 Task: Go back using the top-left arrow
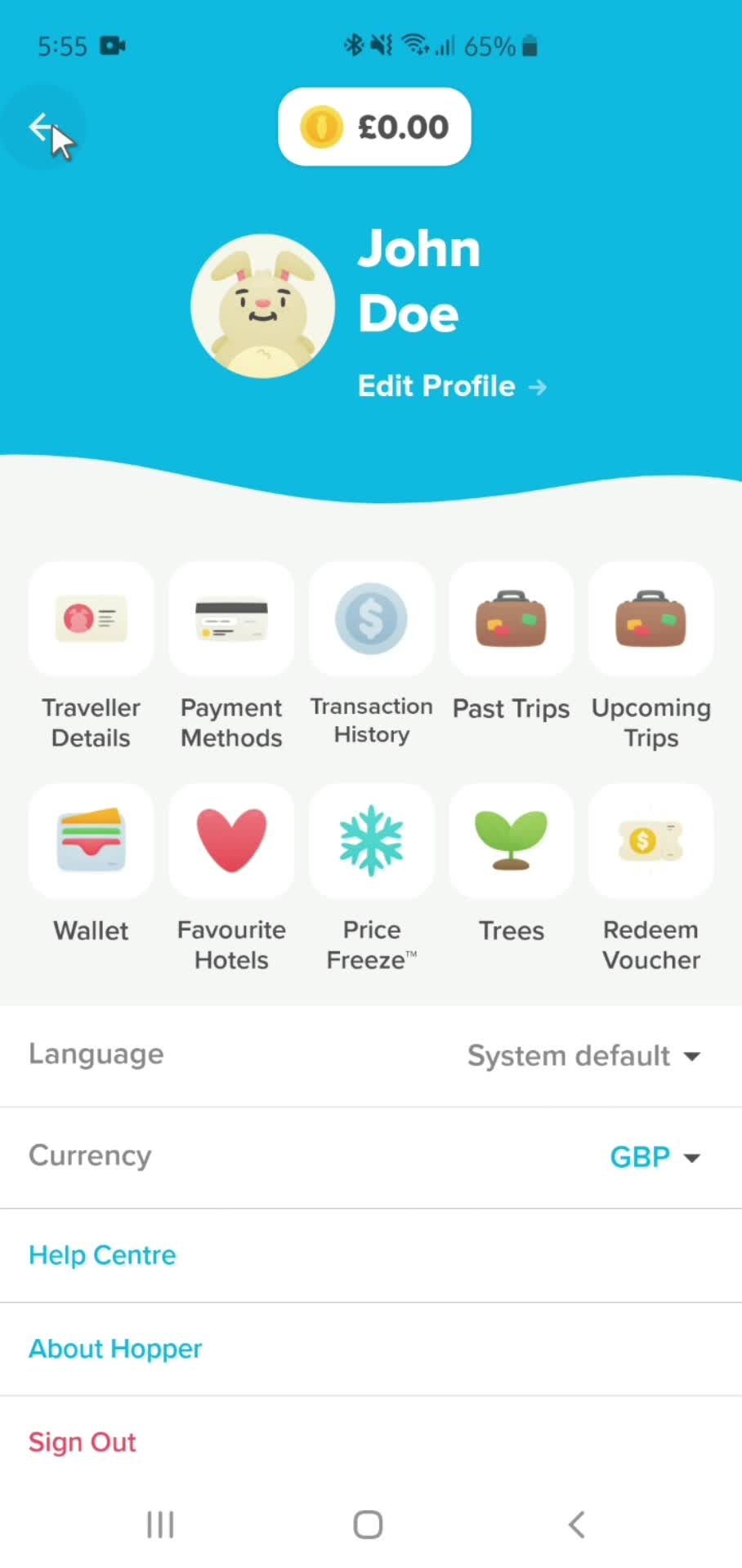point(42,127)
